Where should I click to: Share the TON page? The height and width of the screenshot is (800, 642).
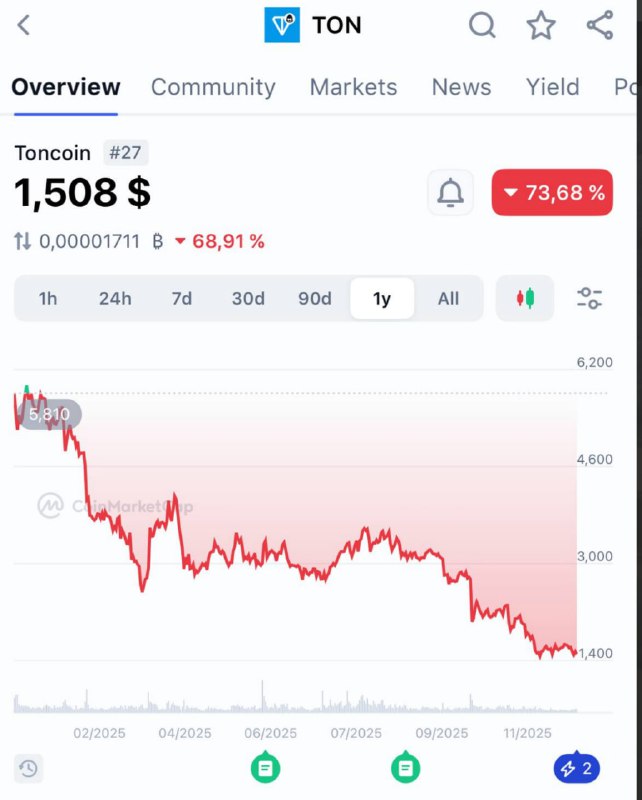pos(600,25)
